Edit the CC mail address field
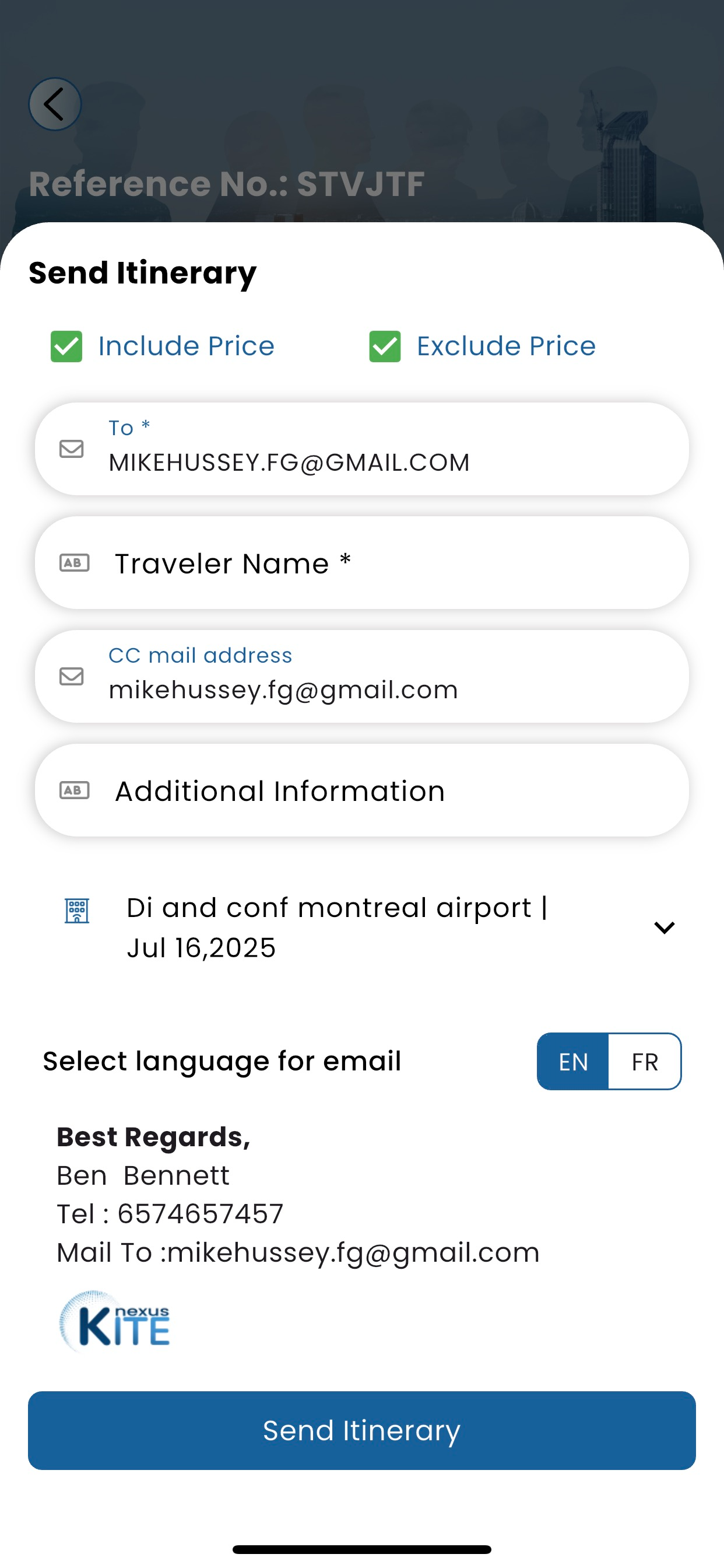The height and width of the screenshot is (1568, 724). click(362, 676)
